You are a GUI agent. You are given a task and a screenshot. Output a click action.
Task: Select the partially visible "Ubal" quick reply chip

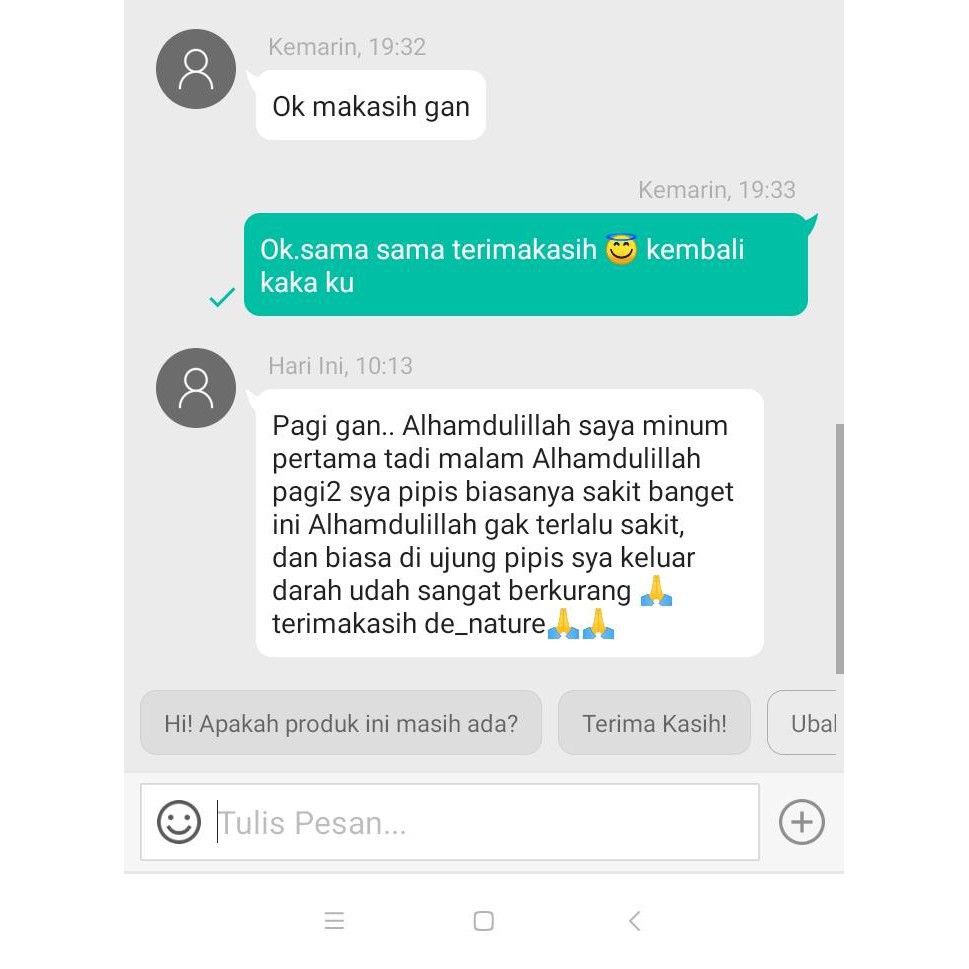point(806,723)
